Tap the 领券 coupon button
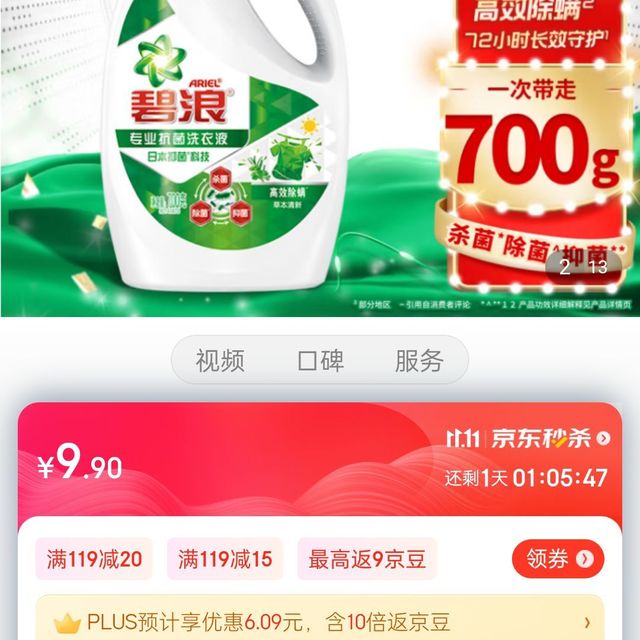Image resolution: width=640 pixels, height=640 pixels. pos(558,558)
